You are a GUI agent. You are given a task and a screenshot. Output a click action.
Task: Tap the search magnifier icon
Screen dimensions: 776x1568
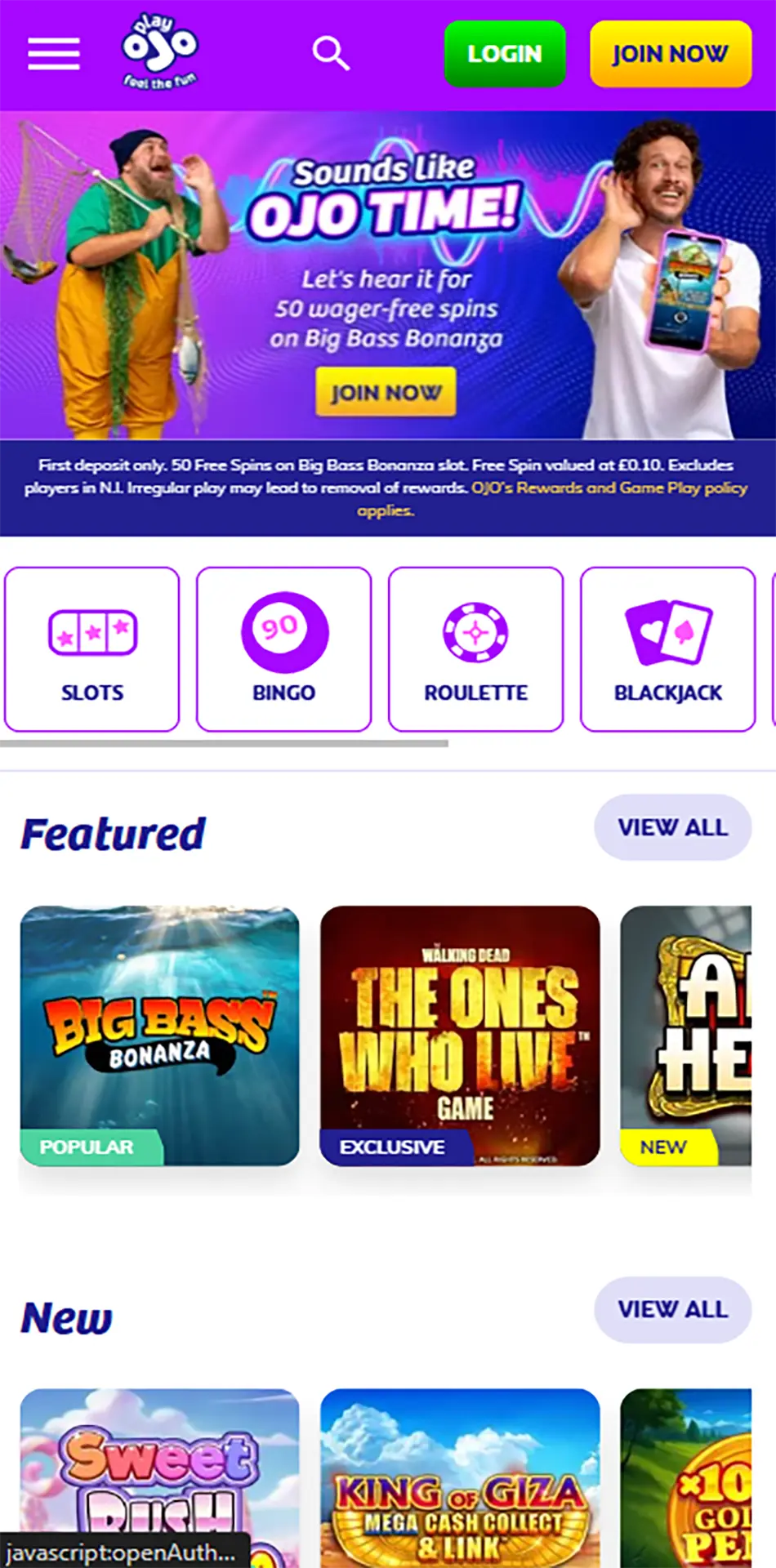[331, 54]
